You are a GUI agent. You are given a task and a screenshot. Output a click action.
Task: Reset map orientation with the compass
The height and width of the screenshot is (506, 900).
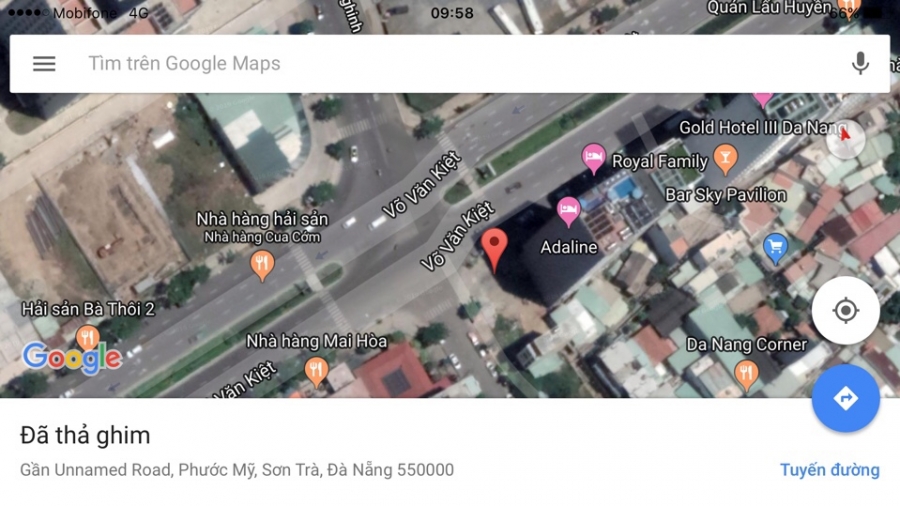[x=846, y=139]
